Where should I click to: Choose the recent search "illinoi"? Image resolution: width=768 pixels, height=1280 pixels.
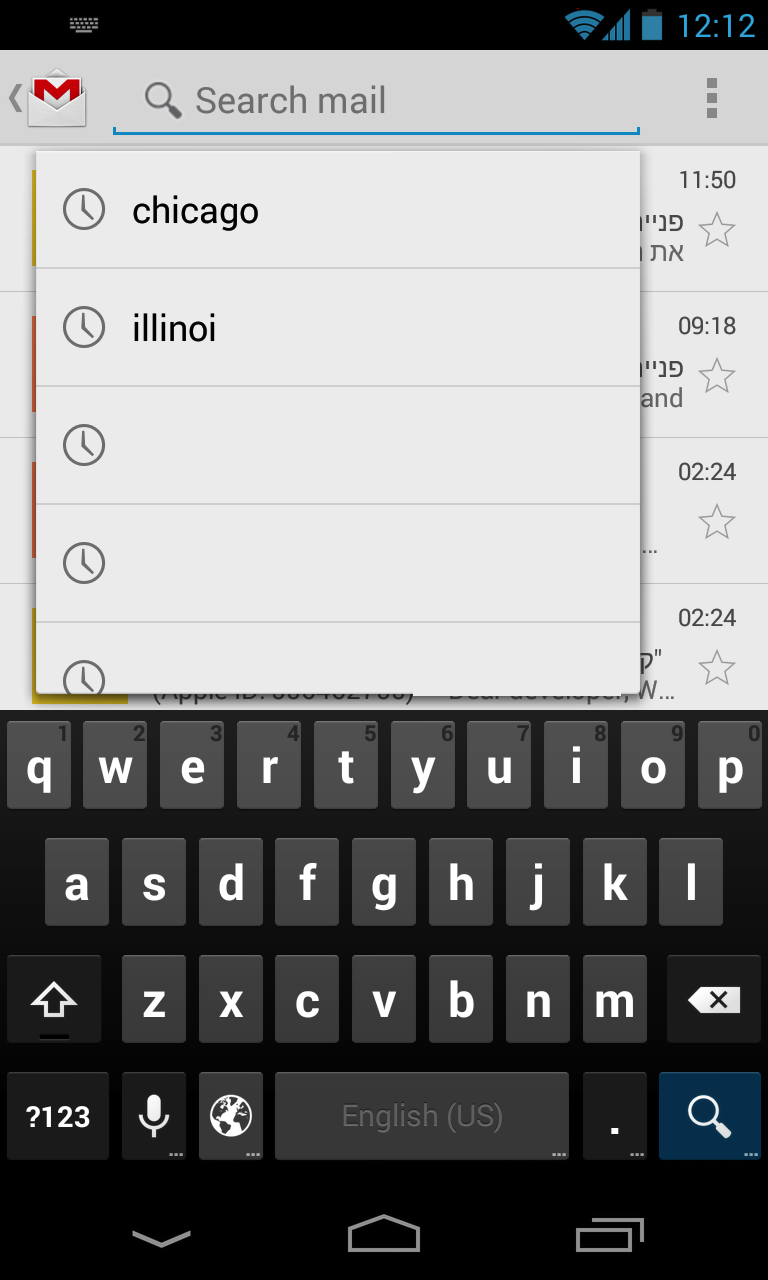click(x=337, y=328)
